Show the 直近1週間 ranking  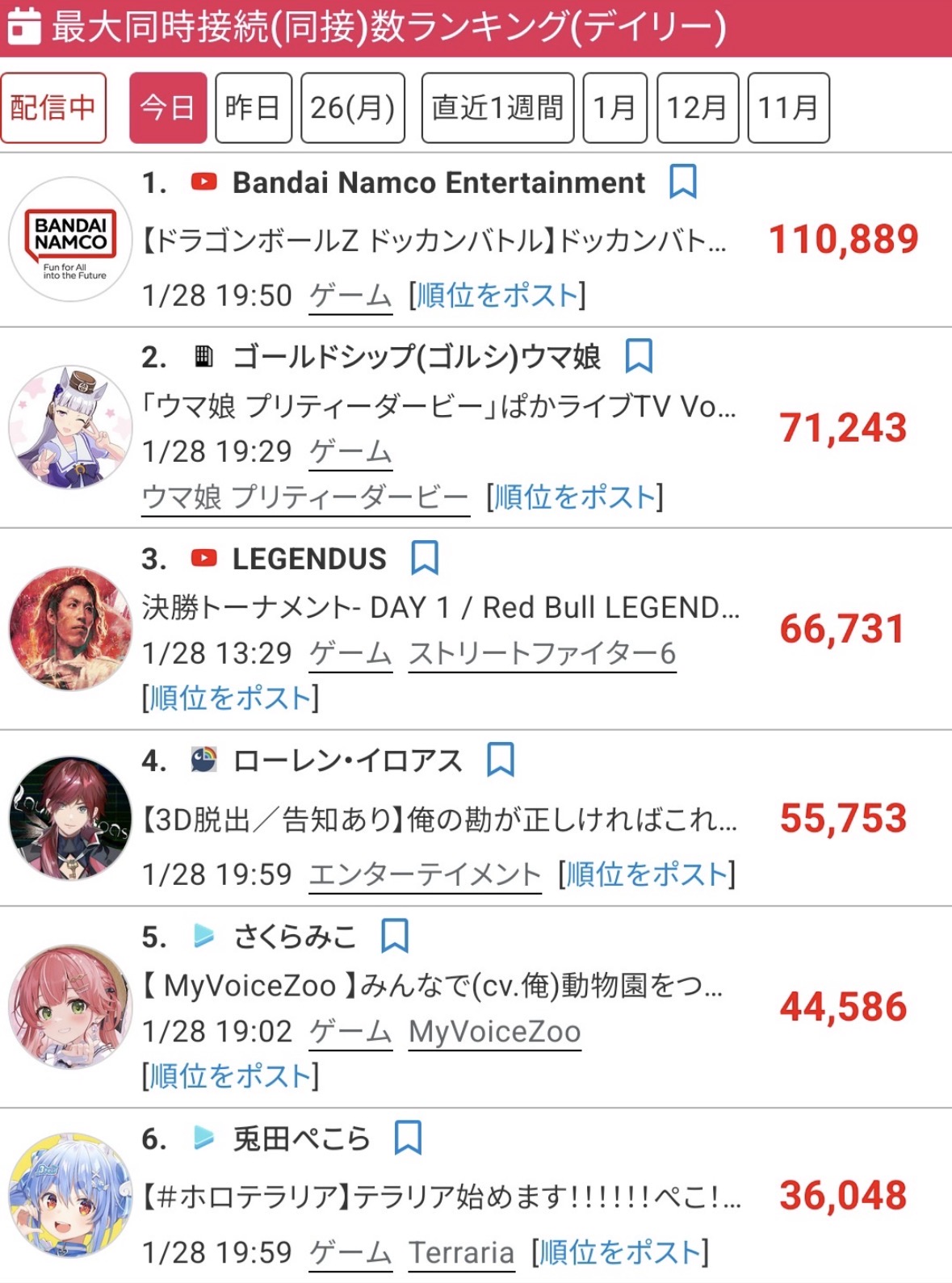click(497, 107)
